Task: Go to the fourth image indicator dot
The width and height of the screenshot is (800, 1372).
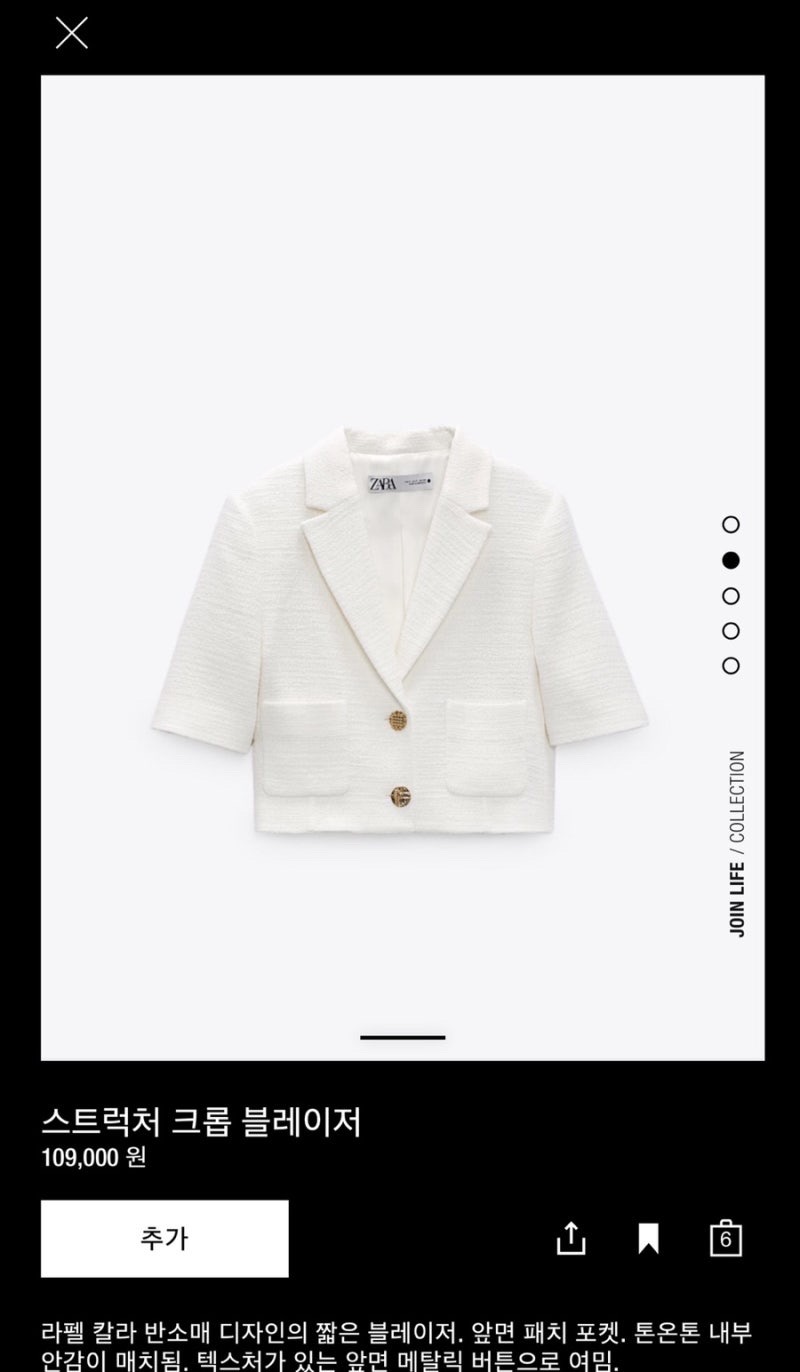Action: click(731, 631)
